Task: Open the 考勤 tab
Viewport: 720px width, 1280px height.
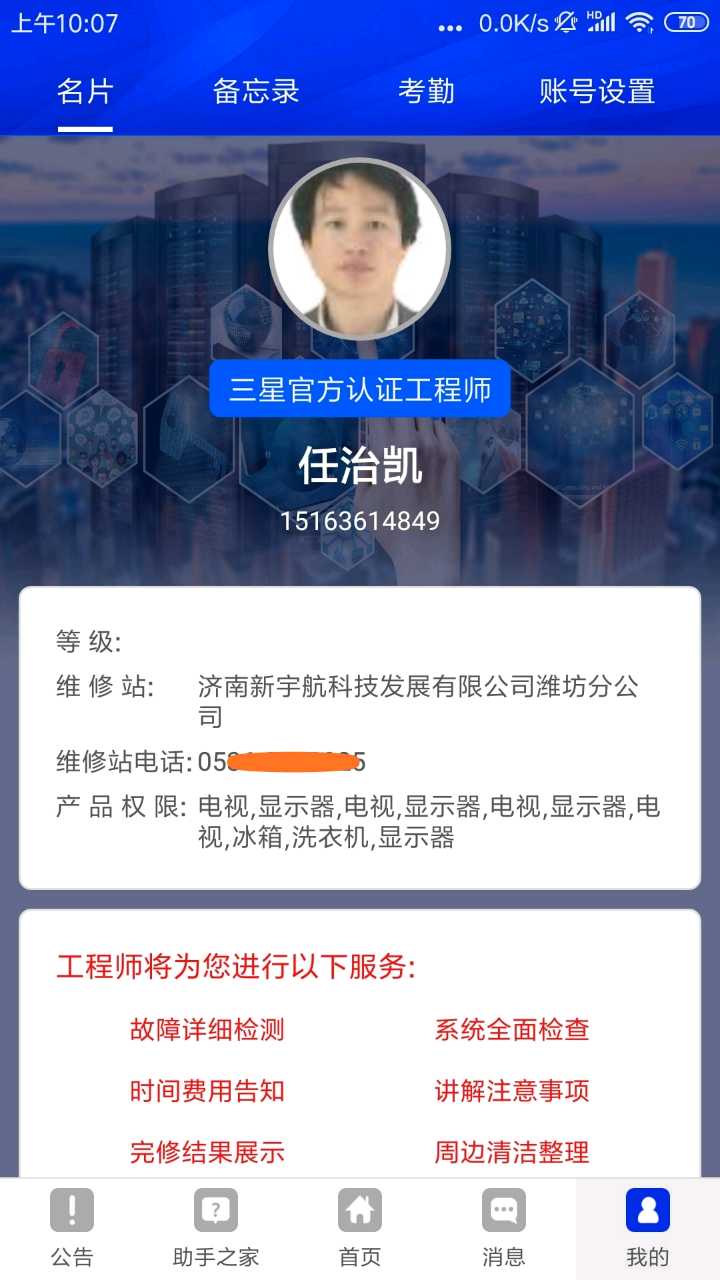Action: [x=426, y=92]
